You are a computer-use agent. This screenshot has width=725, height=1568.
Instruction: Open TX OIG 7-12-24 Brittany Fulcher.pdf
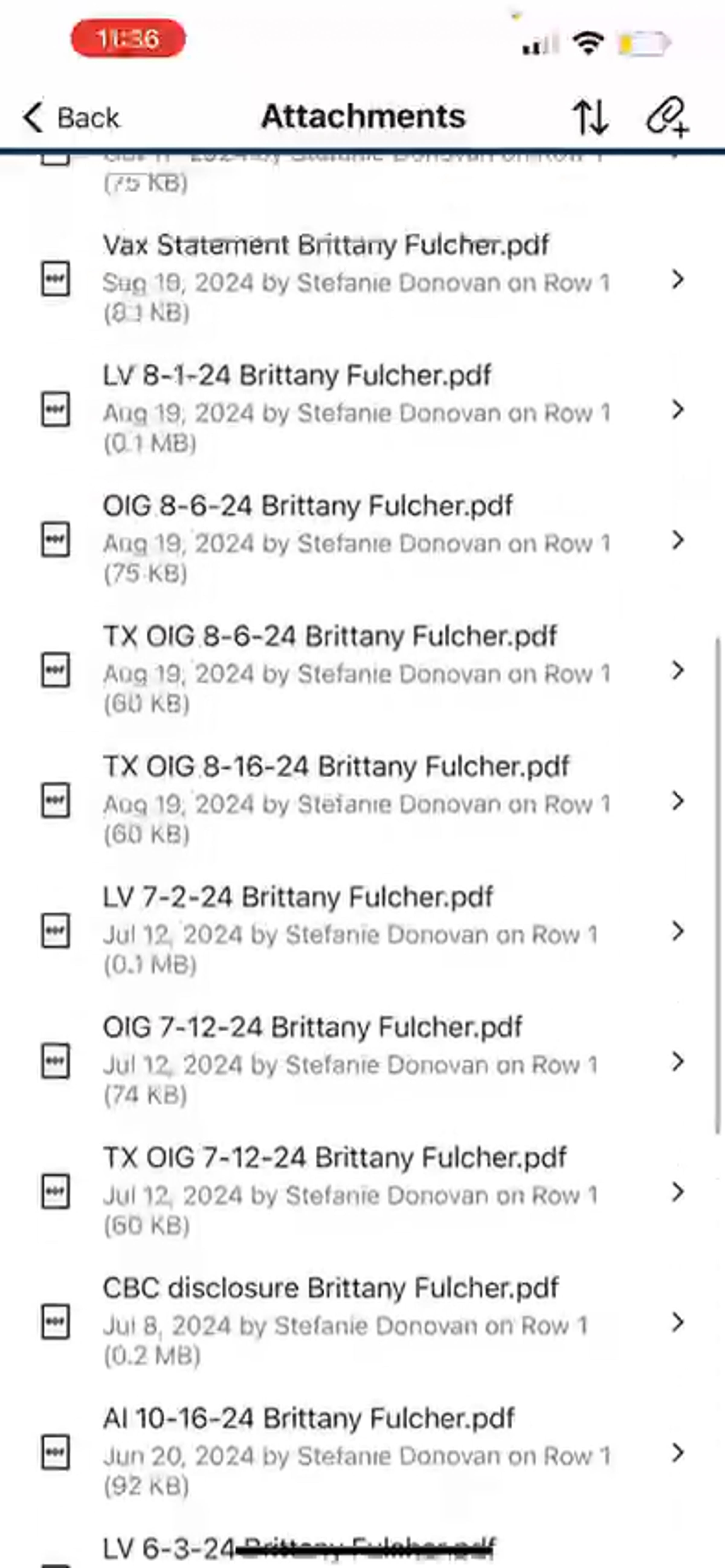point(362,1191)
